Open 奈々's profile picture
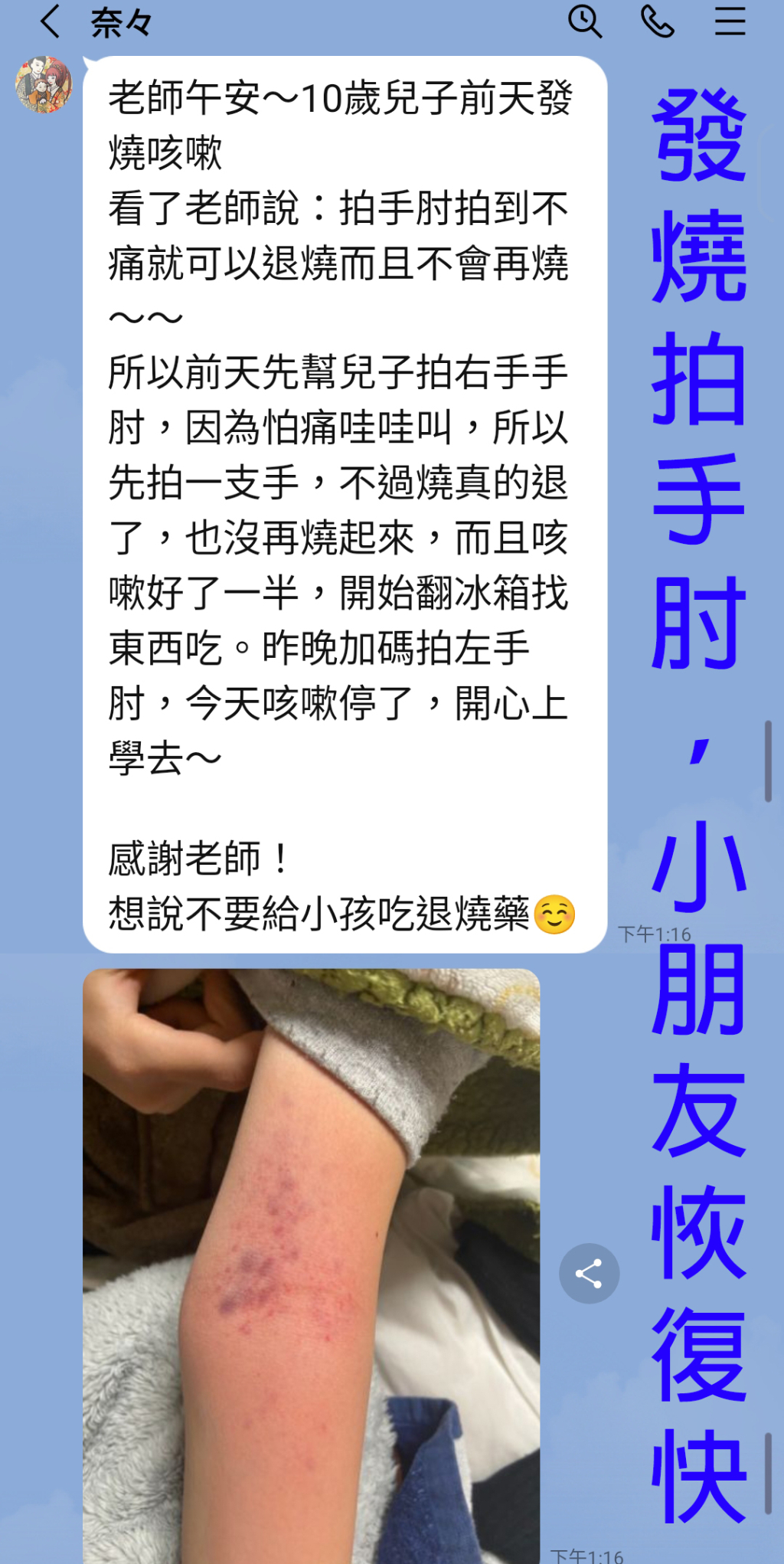The width and height of the screenshot is (784, 1564). 44,84
